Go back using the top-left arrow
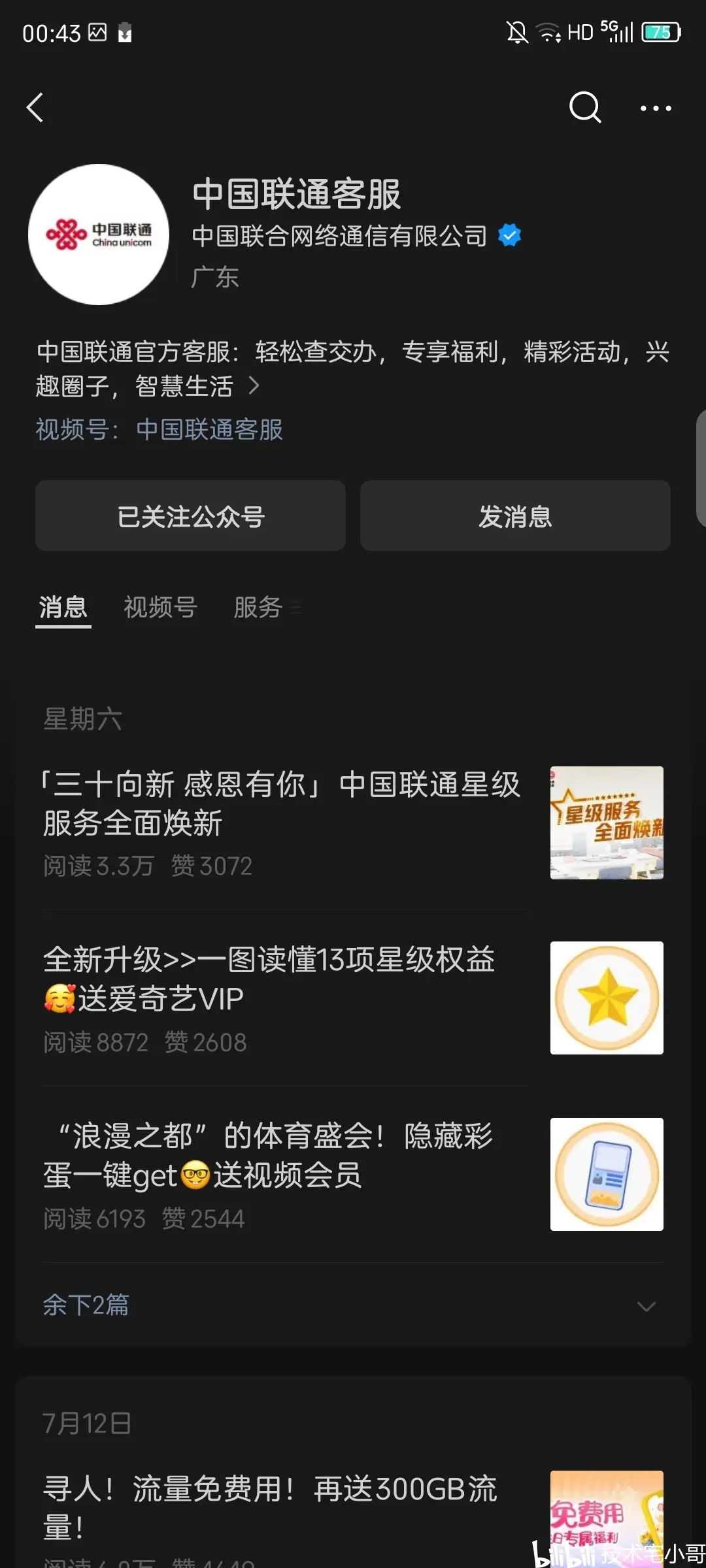The width and height of the screenshot is (706, 1568). [35, 108]
